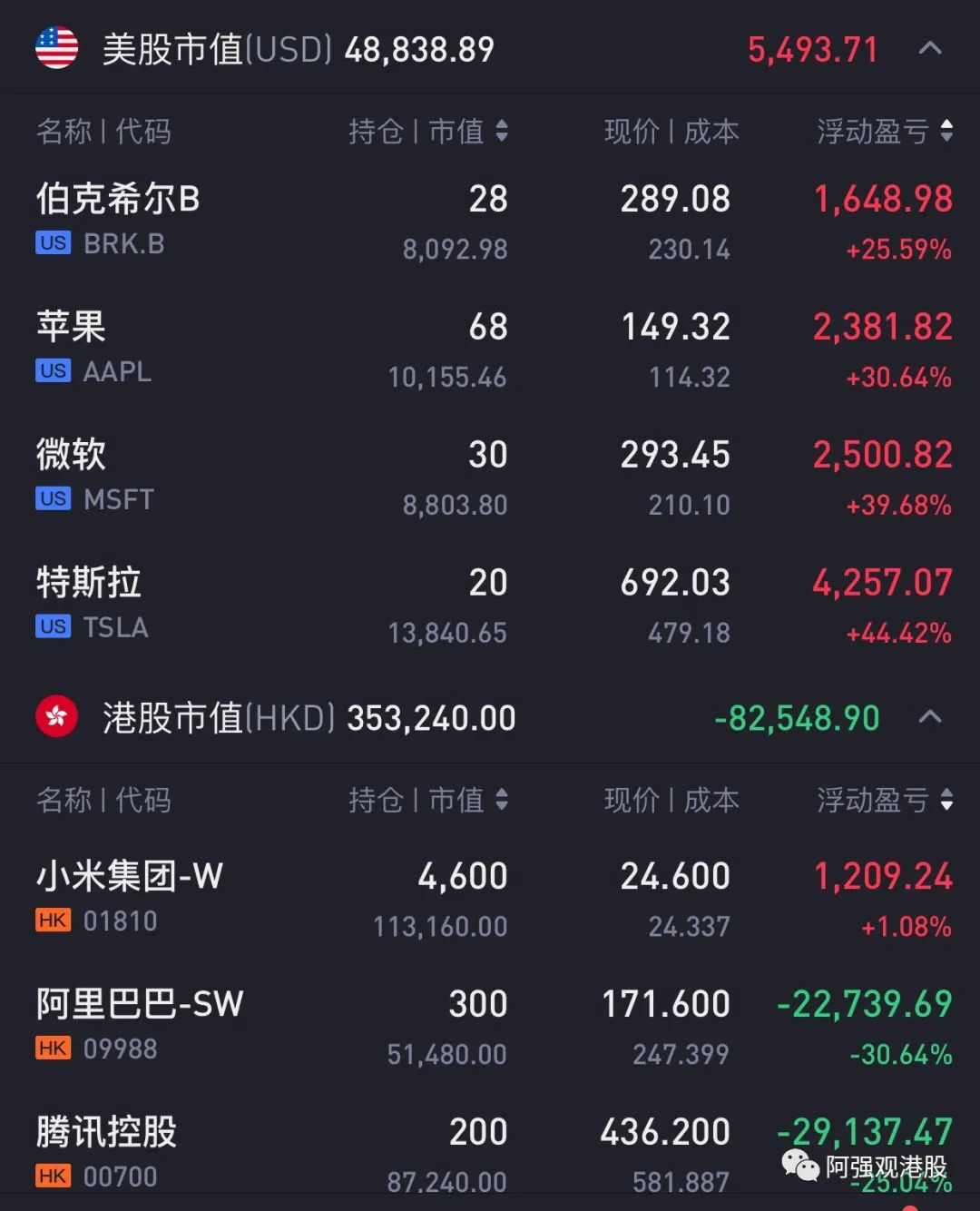This screenshot has height=1211, width=980.
Task: Click the US market badge next to BRK.B
Action: (53, 242)
